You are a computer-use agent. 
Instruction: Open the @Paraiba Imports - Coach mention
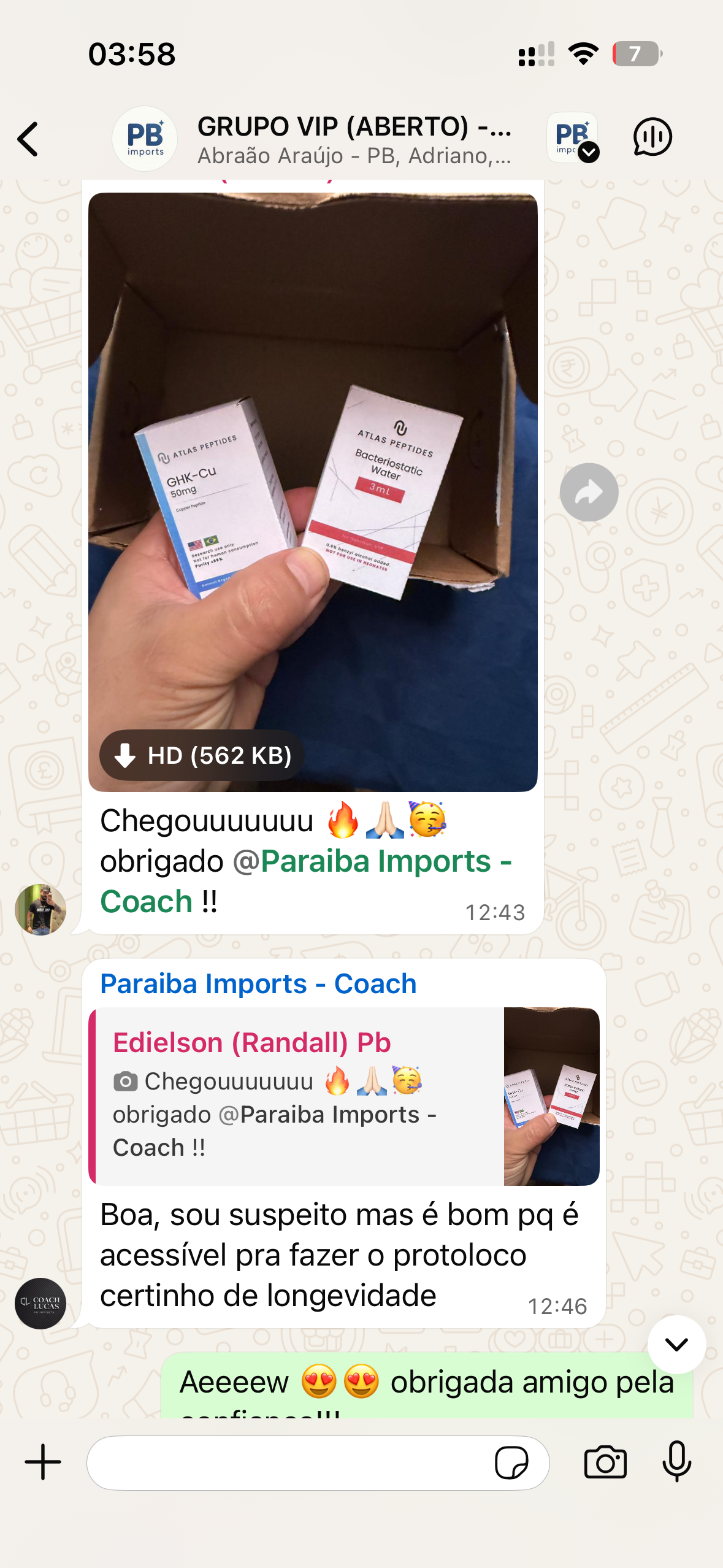pos(306,881)
